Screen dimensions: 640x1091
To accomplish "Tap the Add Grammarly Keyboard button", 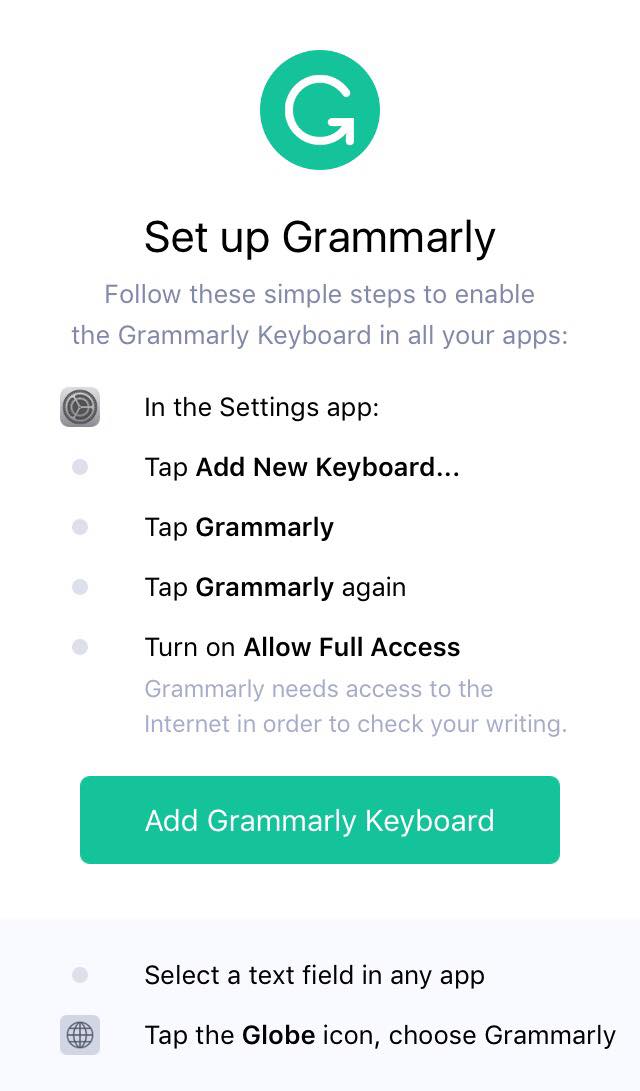I will pos(320,820).
